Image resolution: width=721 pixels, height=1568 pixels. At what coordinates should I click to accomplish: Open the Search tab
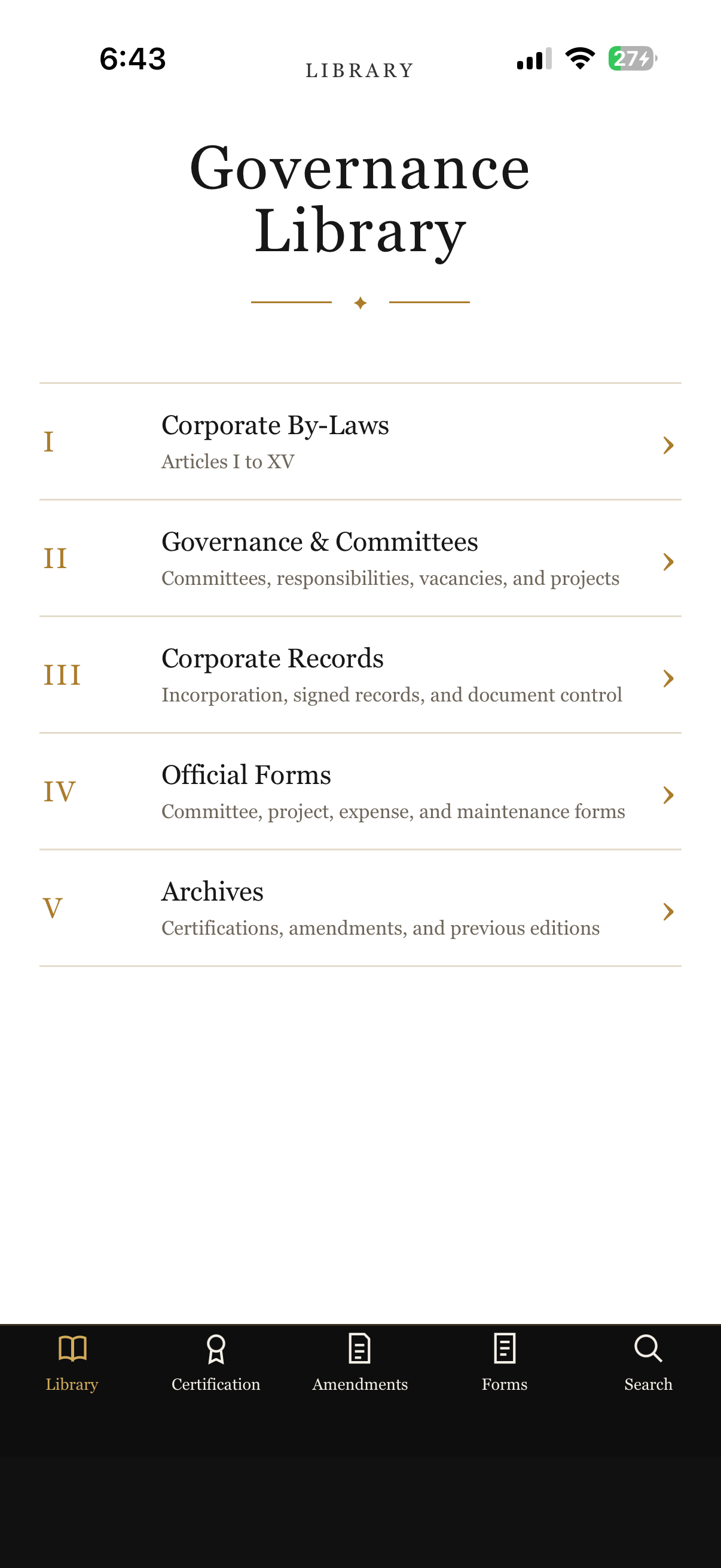coord(649,1363)
